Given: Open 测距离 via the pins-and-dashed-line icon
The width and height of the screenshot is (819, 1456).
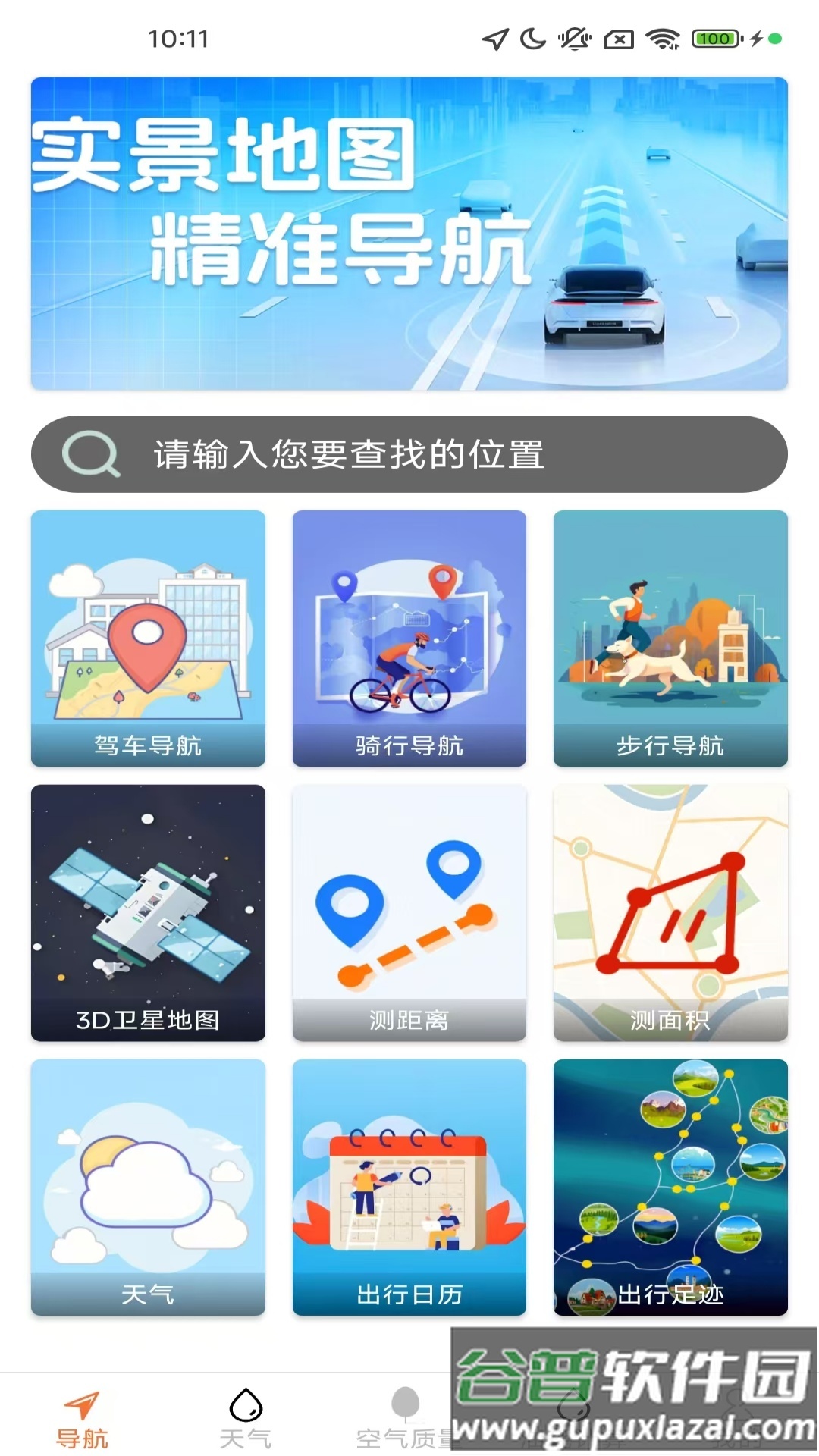Looking at the screenshot, I should coord(409,910).
